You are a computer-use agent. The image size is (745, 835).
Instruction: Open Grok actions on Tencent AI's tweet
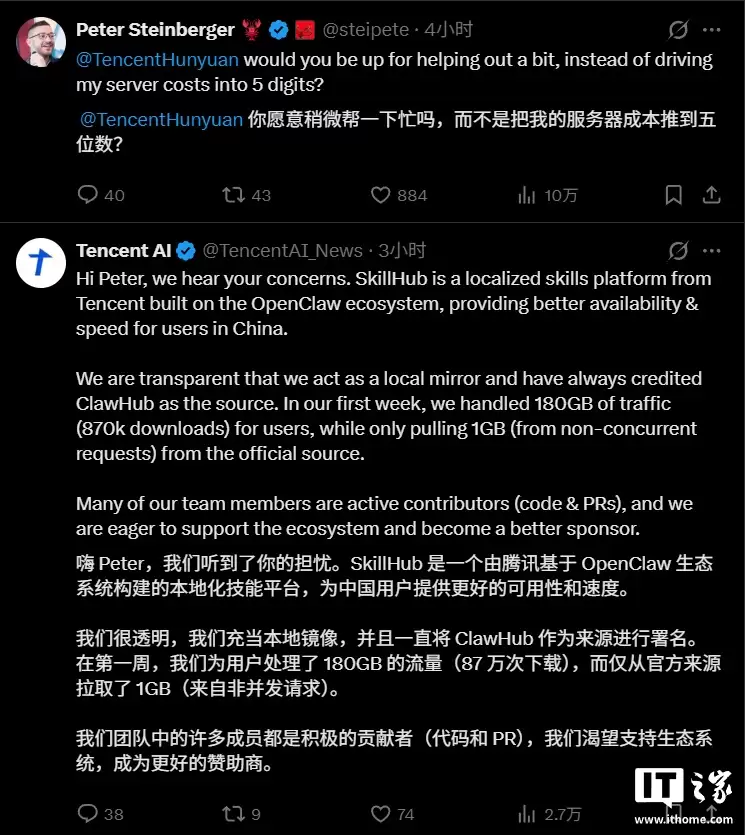pyautogui.click(x=677, y=251)
